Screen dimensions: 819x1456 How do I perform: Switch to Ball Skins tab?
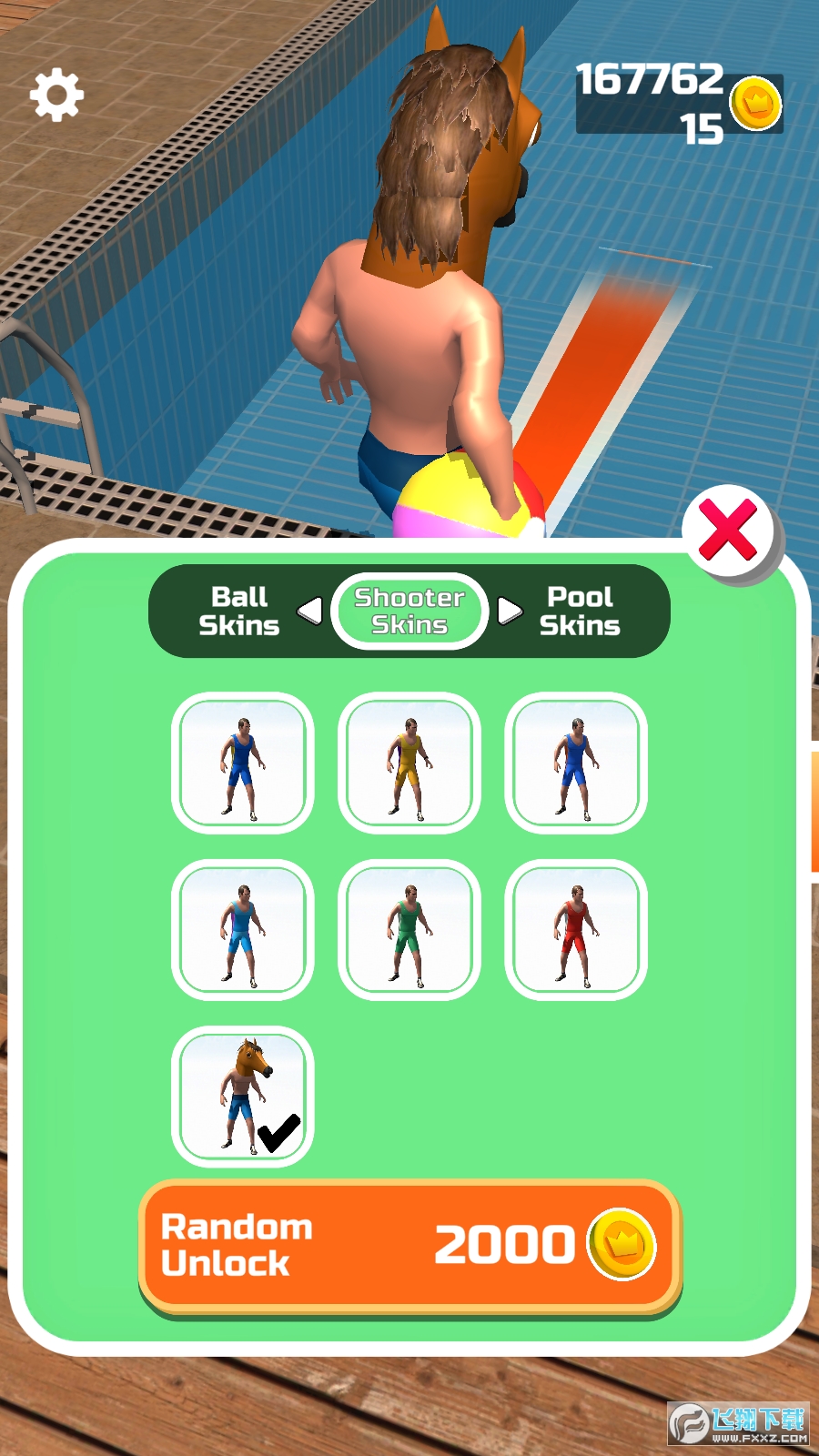pyautogui.click(x=238, y=611)
